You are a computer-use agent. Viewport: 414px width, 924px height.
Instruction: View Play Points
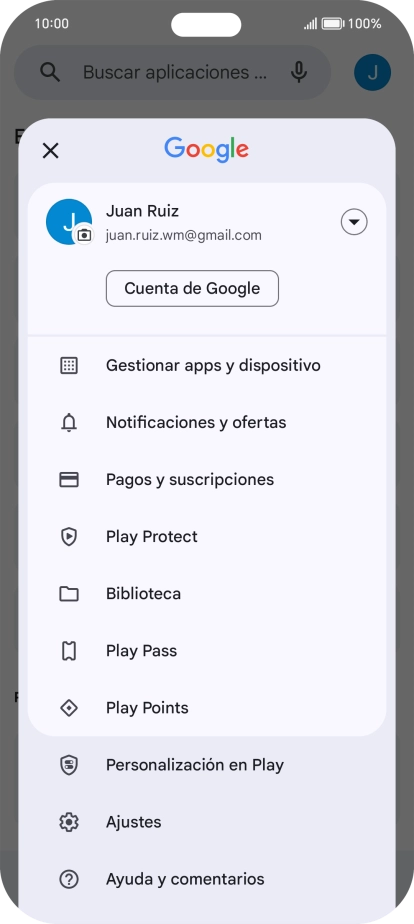tap(207, 708)
